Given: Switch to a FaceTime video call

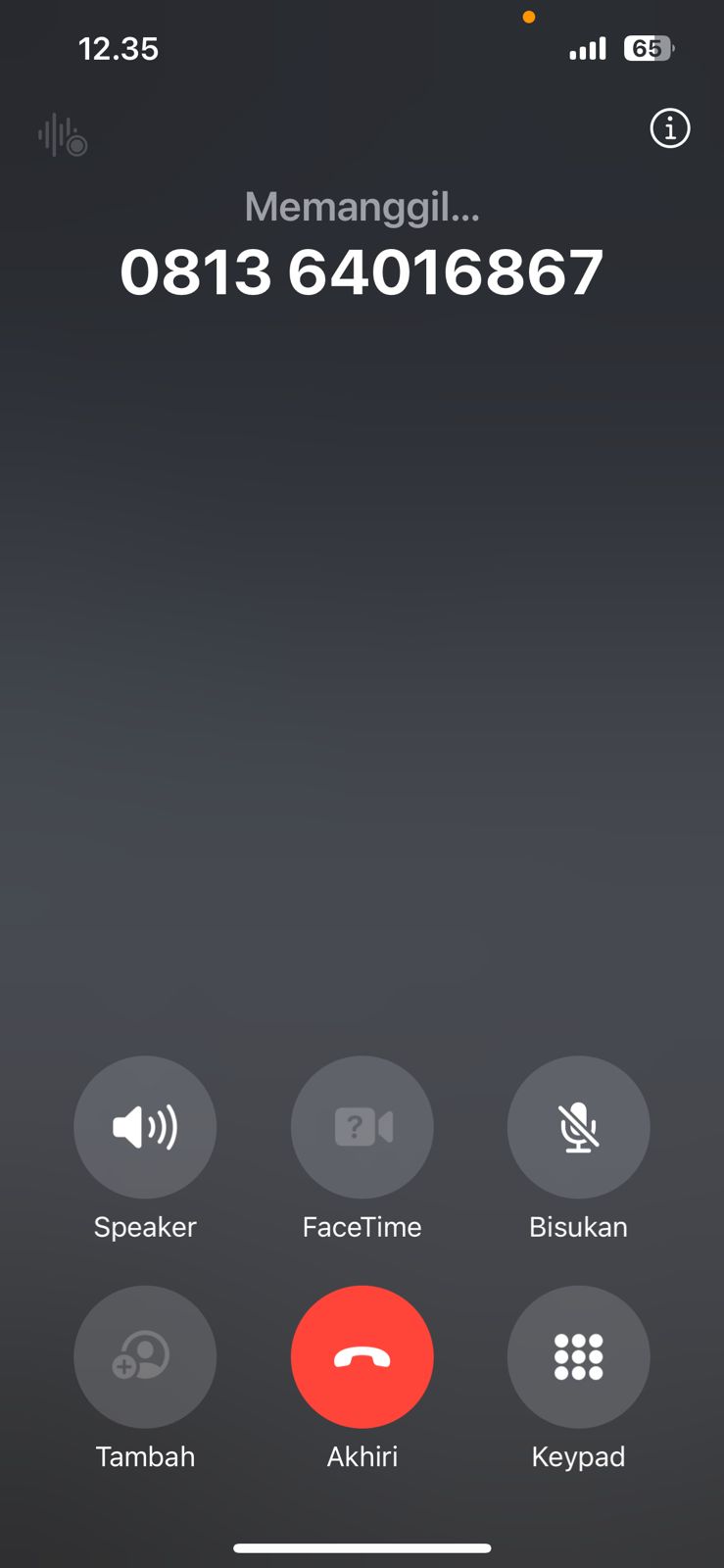Looking at the screenshot, I should point(362,1127).
